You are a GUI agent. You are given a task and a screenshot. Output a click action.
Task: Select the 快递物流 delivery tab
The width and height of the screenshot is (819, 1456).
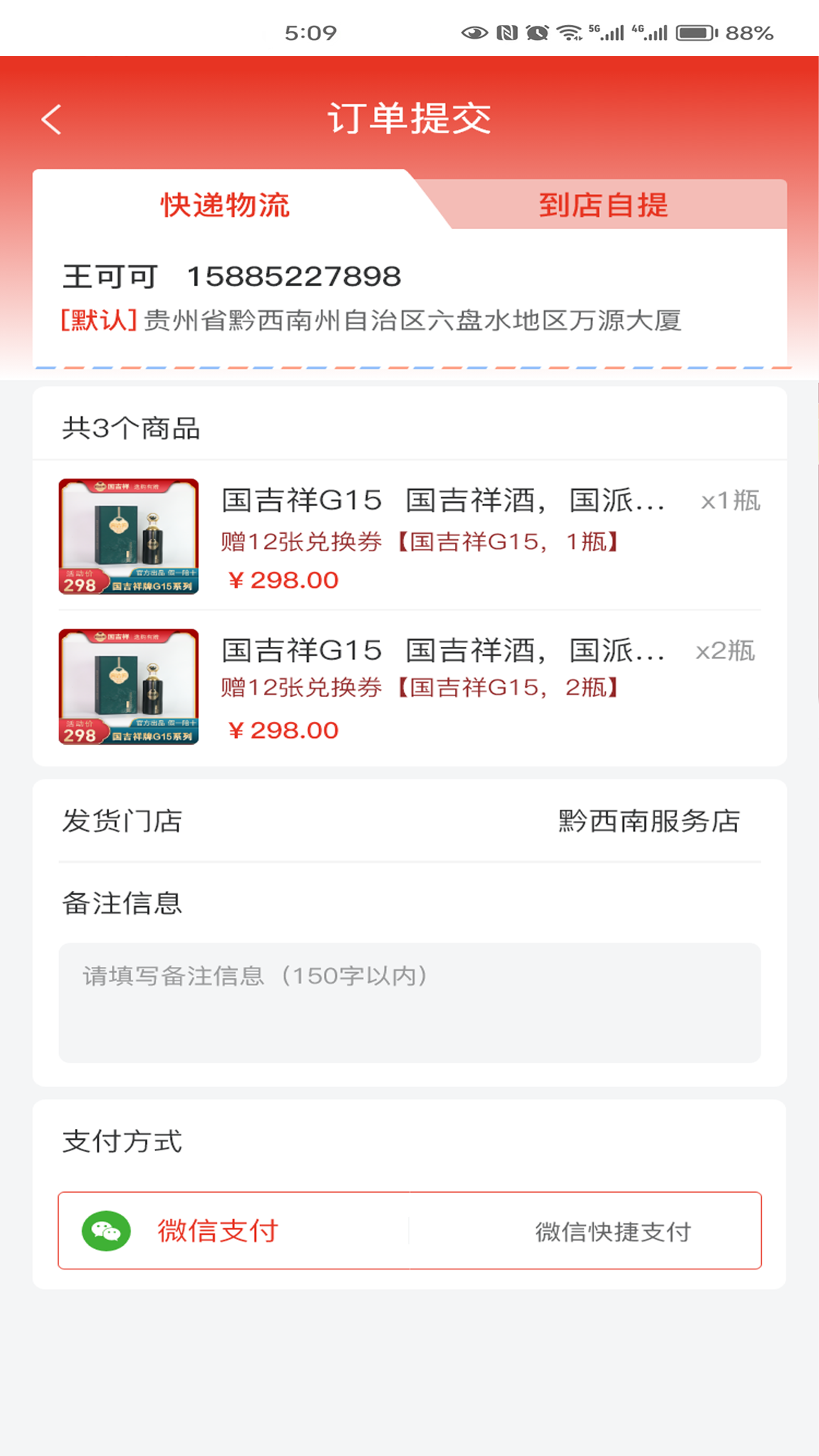click(225, 206)
